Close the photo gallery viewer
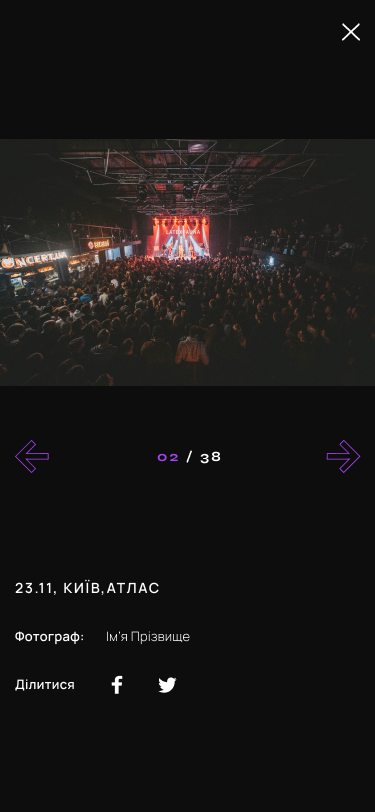This screenshot has height=812, width=375. 351,32
